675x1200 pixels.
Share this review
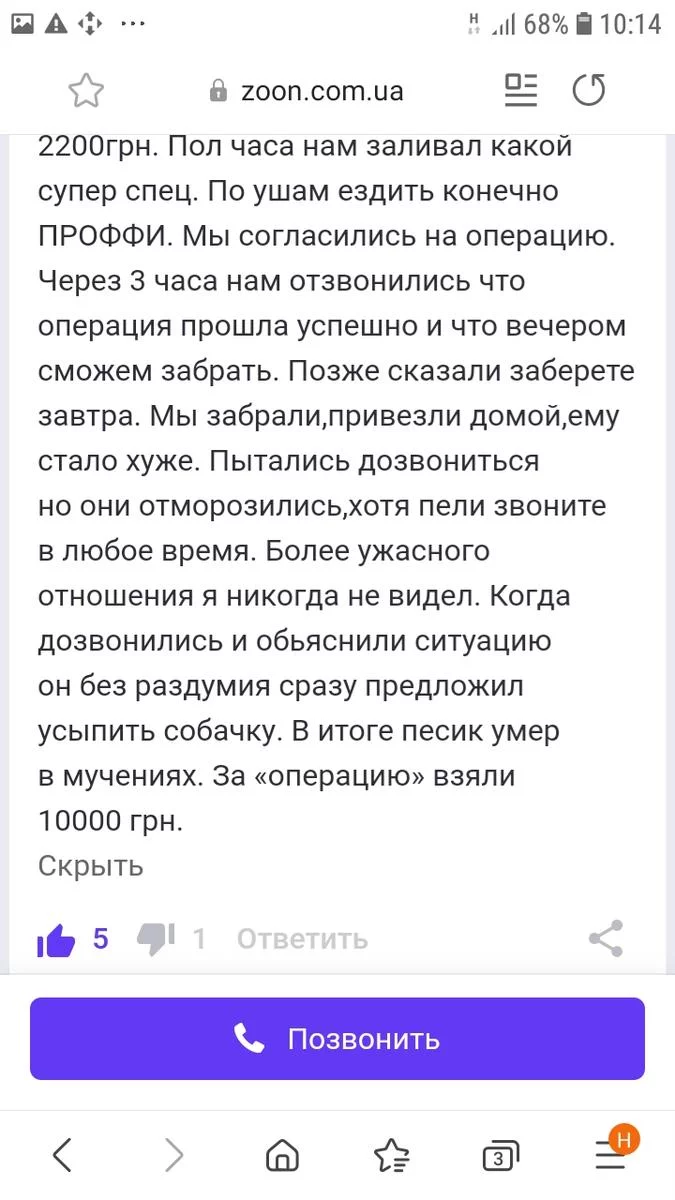click(x=606, y=938)
